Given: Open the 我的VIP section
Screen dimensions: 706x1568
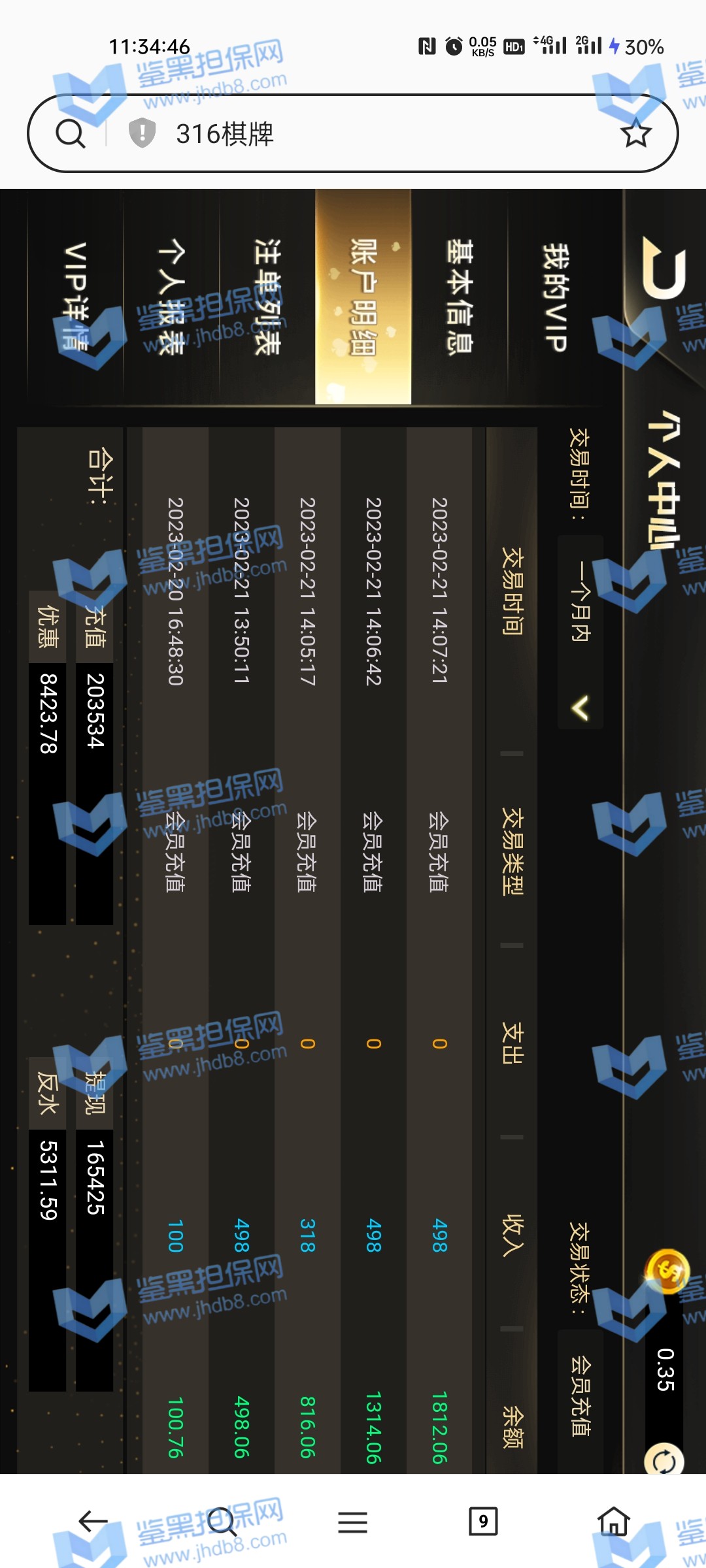Looking at the screenshot, I should (x=554, y=297).
